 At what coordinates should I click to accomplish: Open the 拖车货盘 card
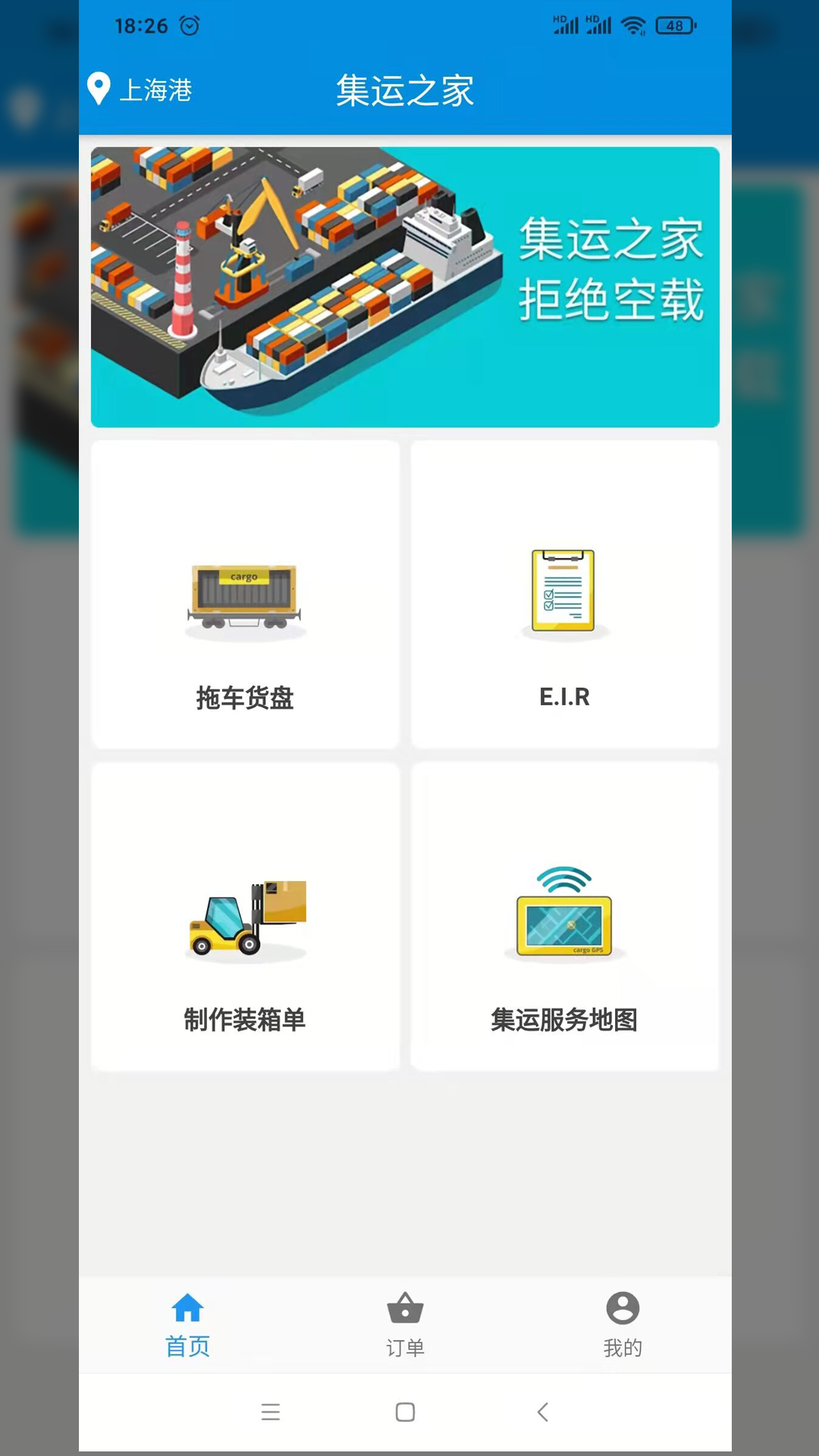tap(245, 595)
